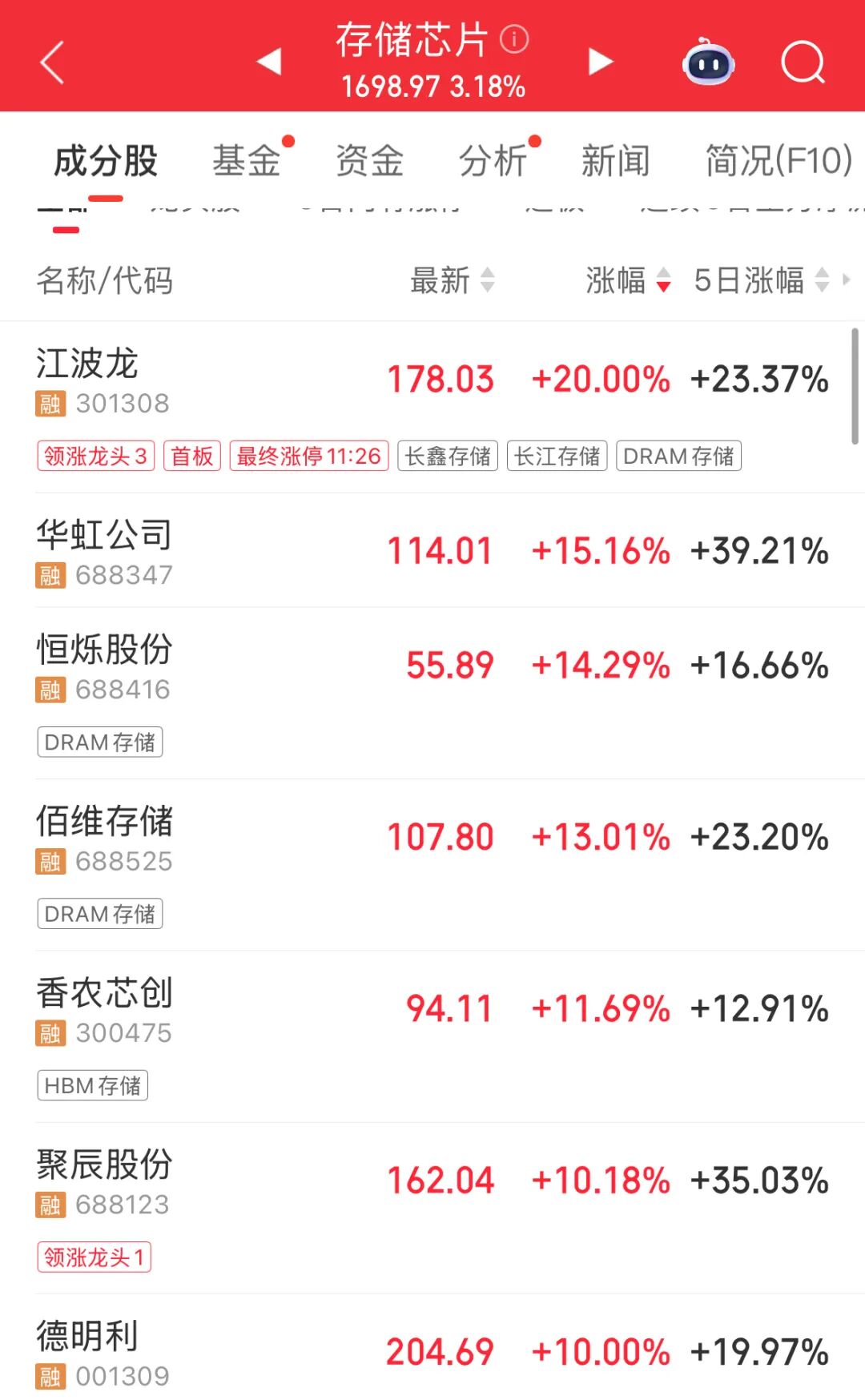Open the 华虹公司 stock row
This screenshot has height=1400, width=865.
[240, 551]
